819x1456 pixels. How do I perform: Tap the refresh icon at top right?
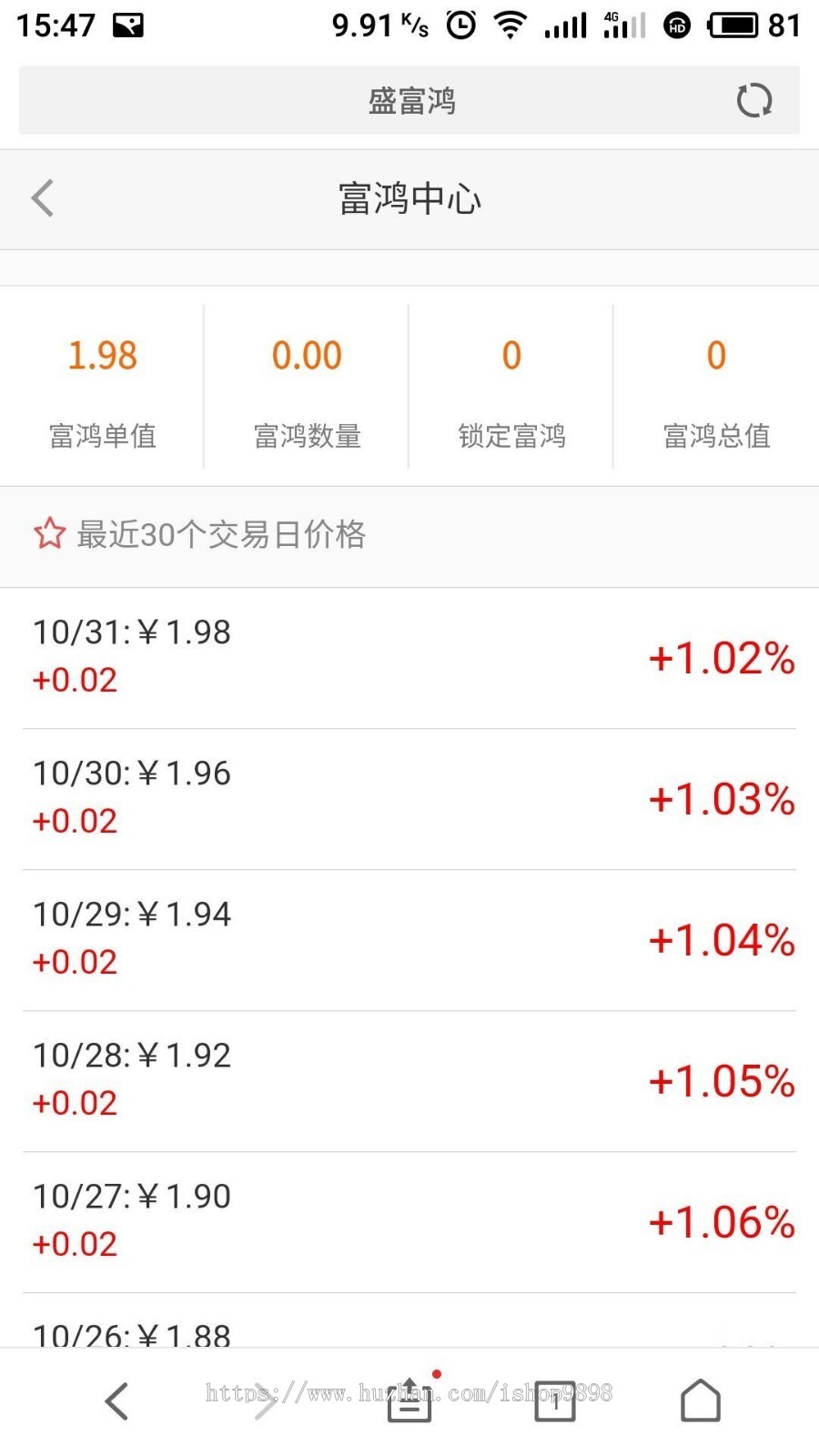[753, 101]
